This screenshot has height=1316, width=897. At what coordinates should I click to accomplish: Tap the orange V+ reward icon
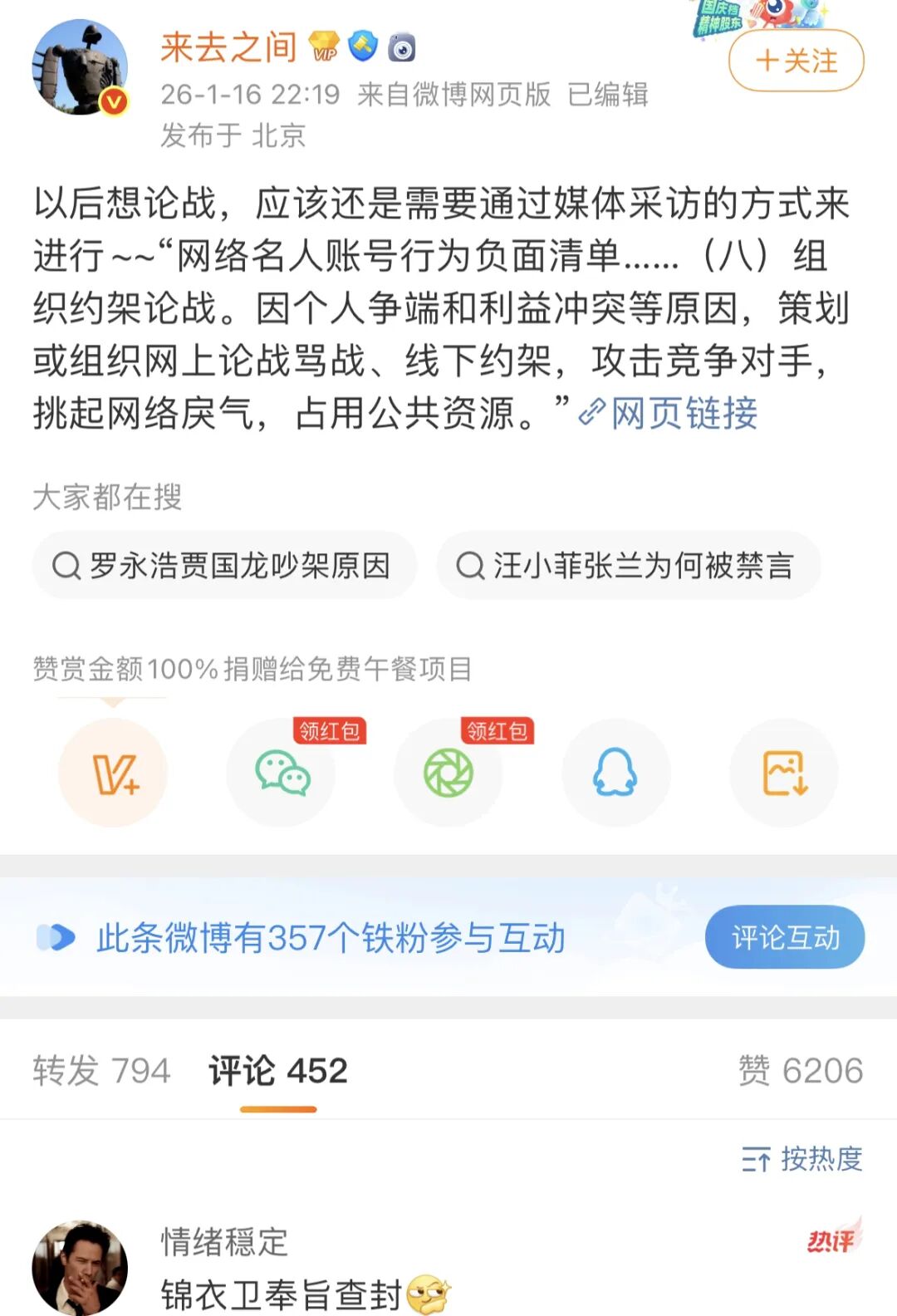click(113, 773)
